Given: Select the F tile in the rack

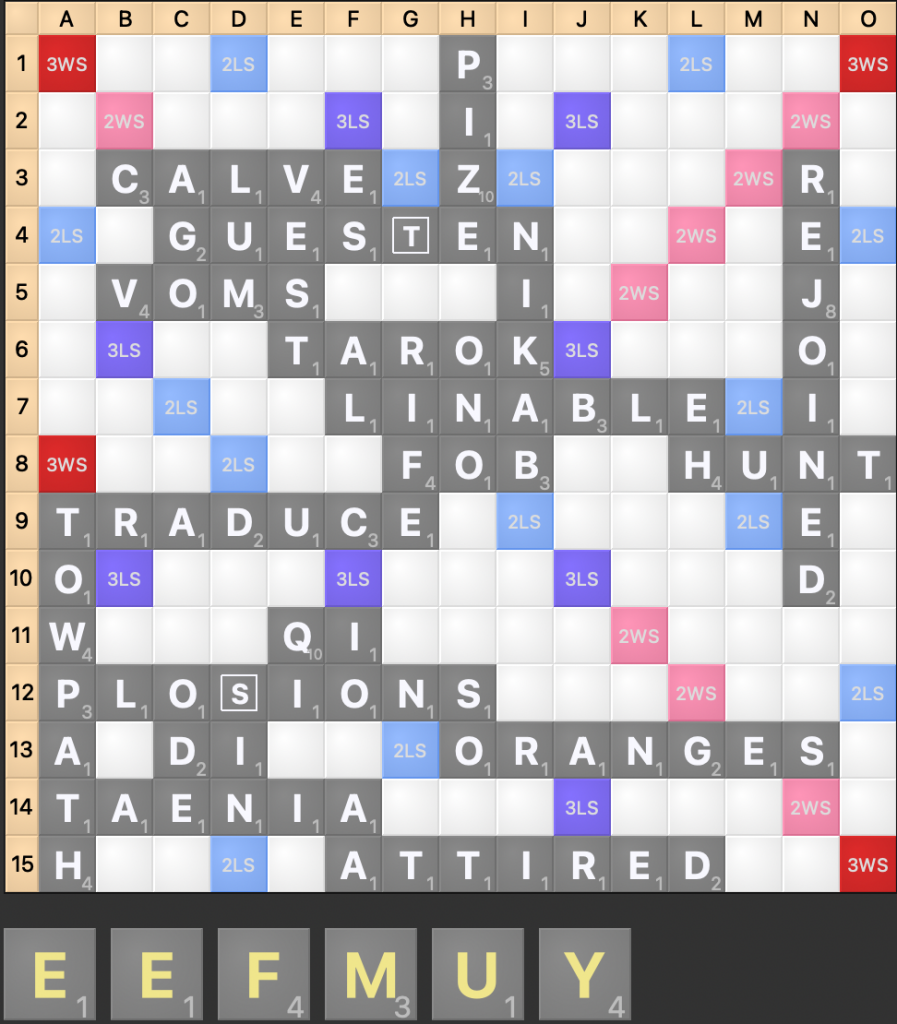Looking at the screenshot, I should 263,975.
